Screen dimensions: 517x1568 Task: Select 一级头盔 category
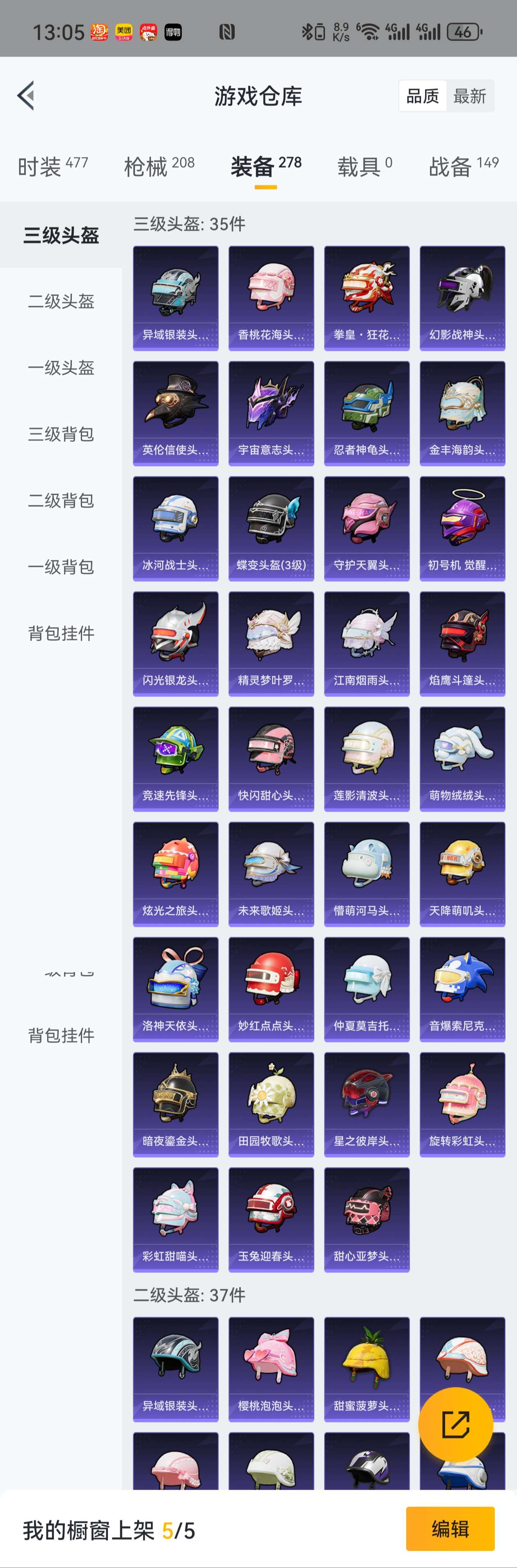click(61, 368)
